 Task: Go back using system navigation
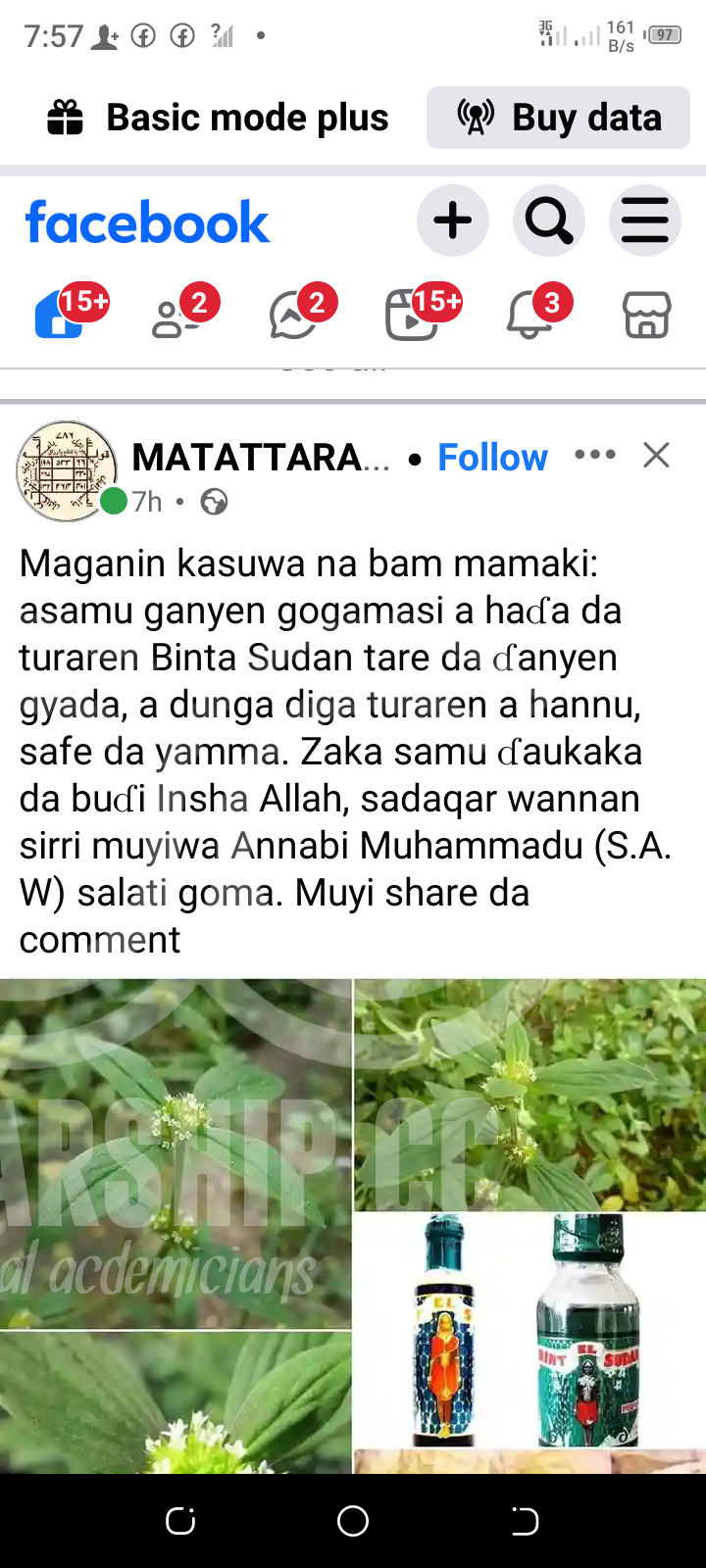tap(525, 1521)
